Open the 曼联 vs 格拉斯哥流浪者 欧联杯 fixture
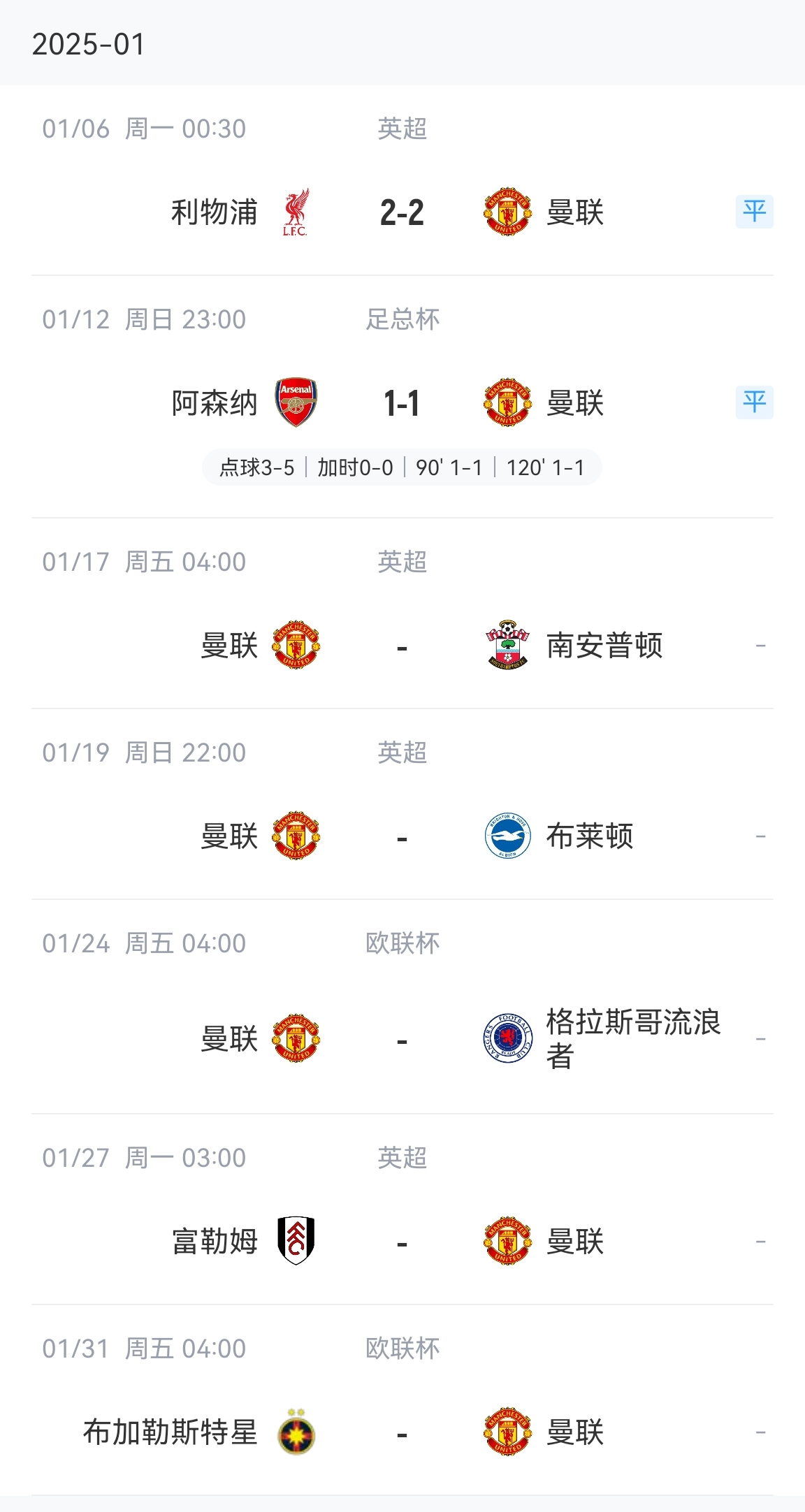The height and width of the screenshot is (1512, 805). click(402, 1039)
